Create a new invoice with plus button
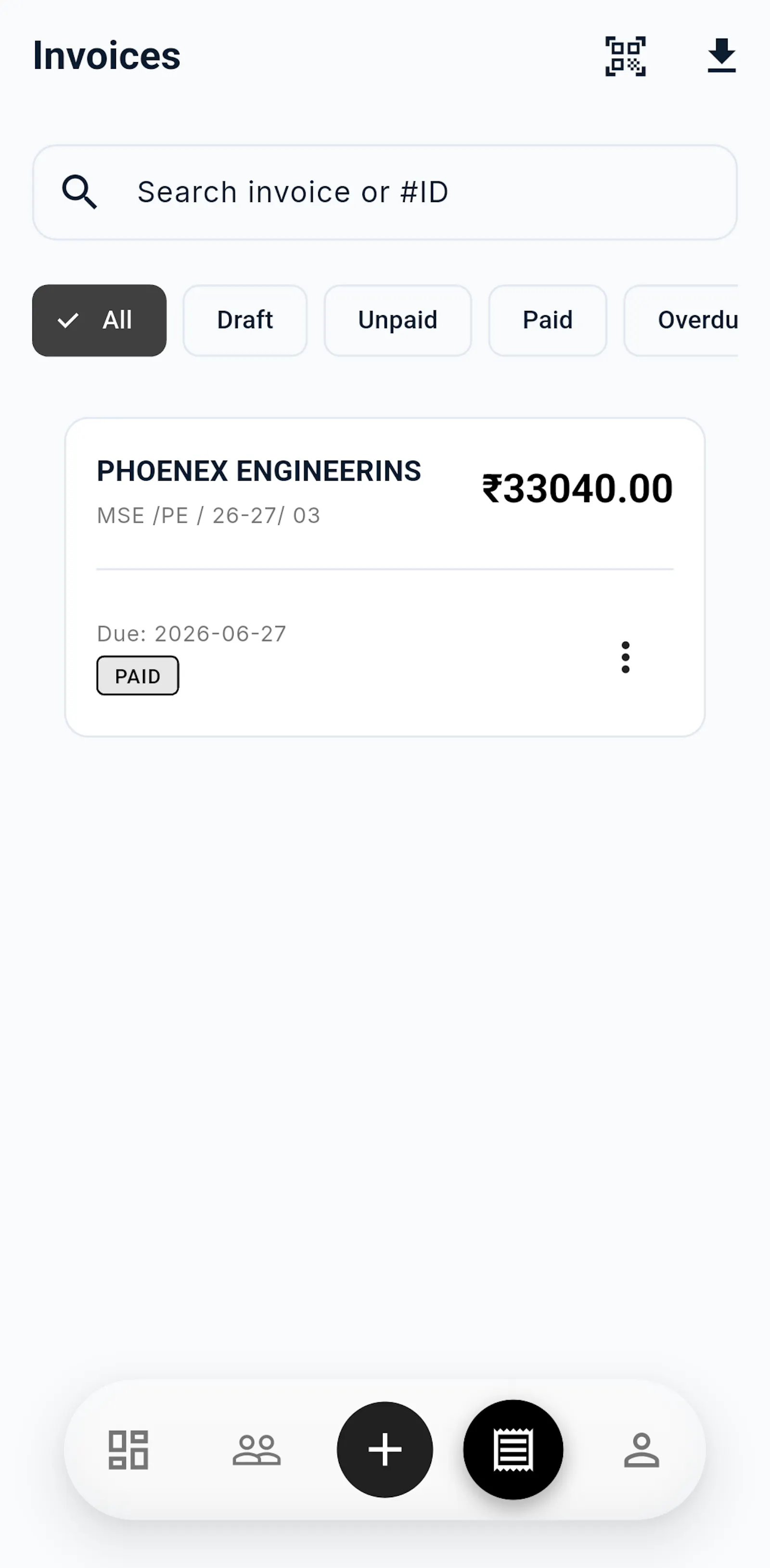 tap(385, 1450)
